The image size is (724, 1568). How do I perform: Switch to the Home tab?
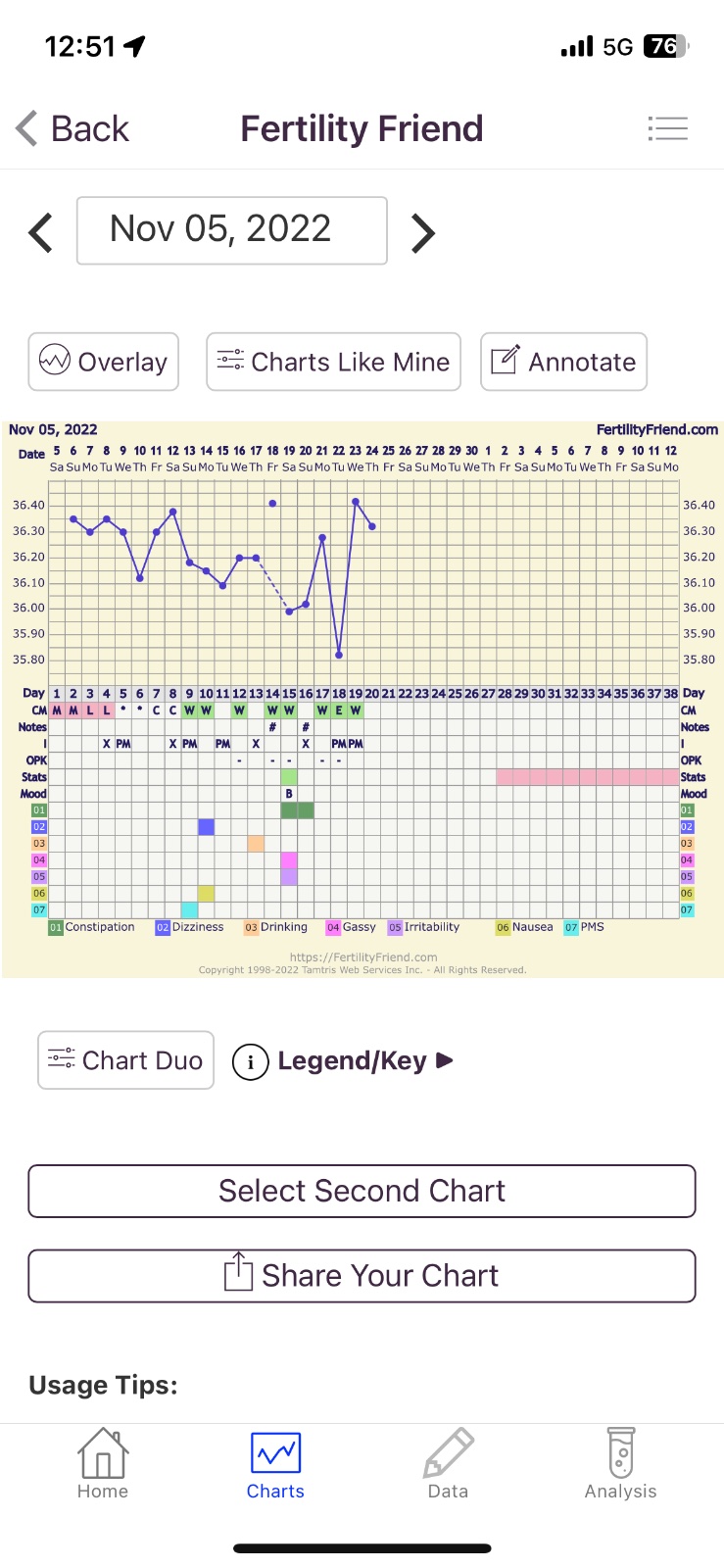[103, 1464]
